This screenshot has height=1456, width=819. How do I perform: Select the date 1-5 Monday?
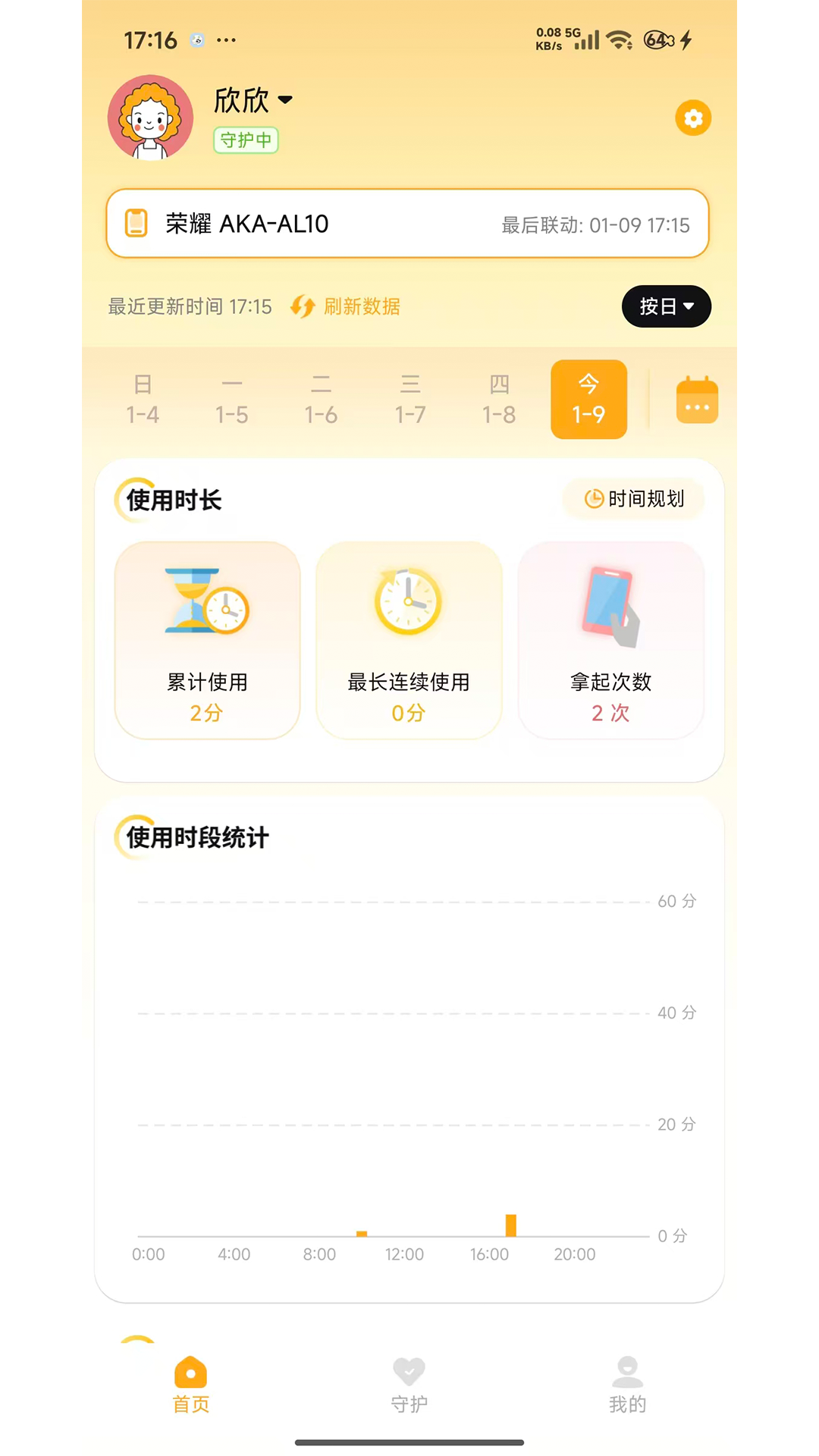pyautogui.click(x=232, y=400)
